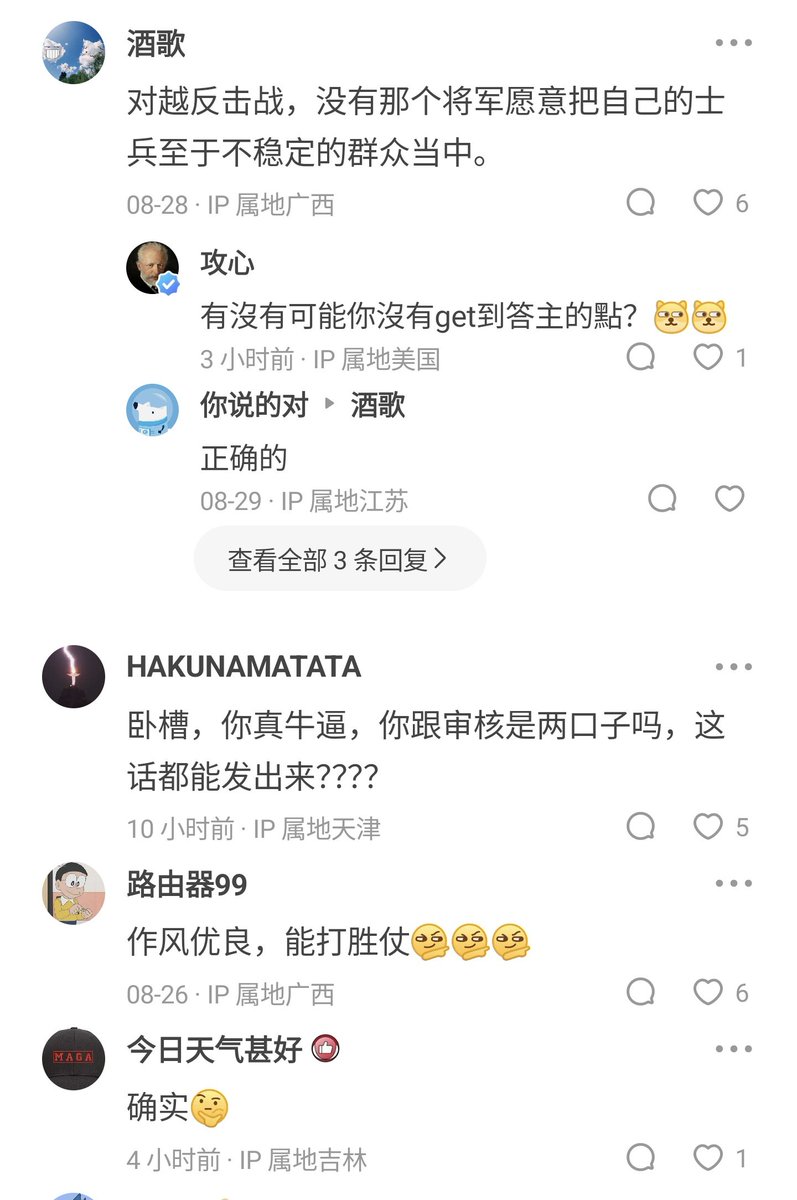Like 攻心's reply

click(x=708, y=357)
